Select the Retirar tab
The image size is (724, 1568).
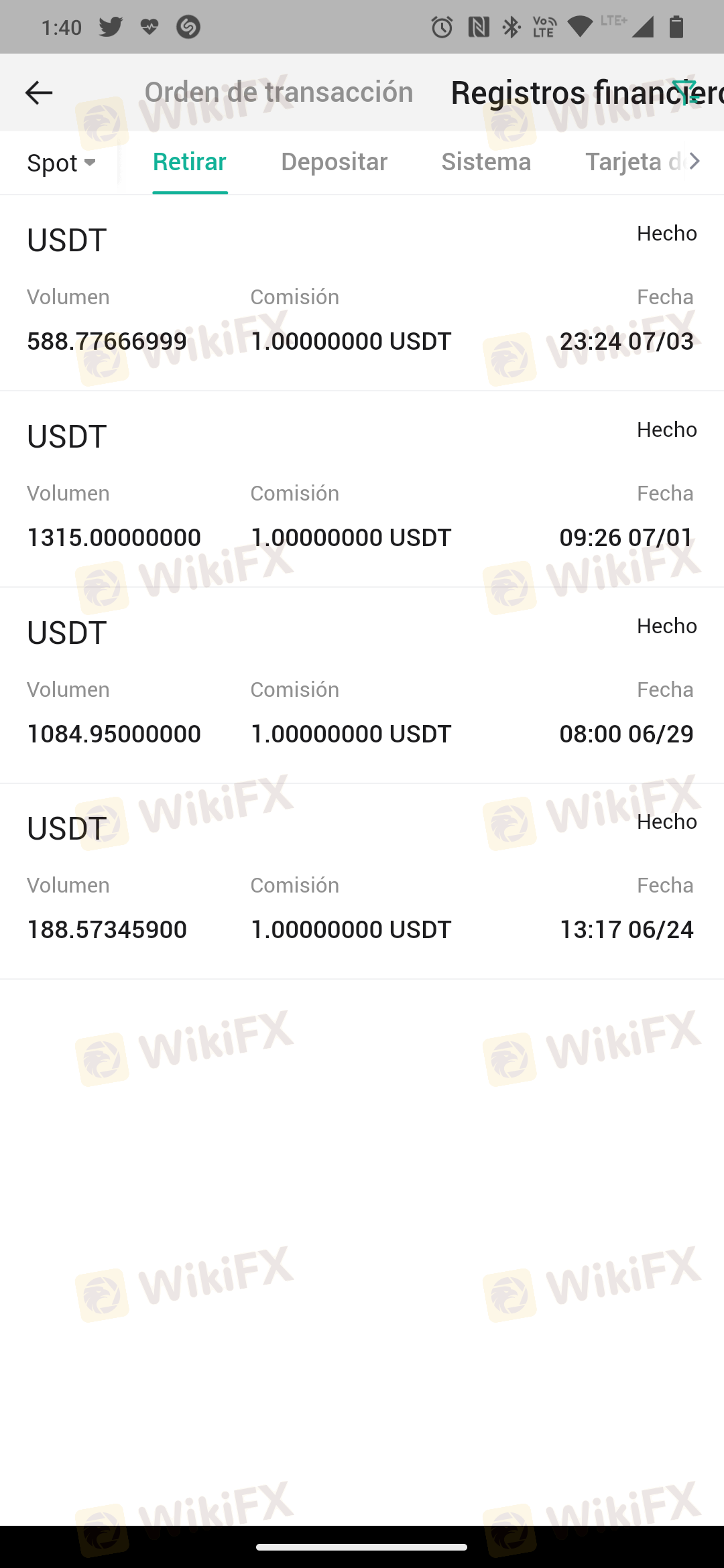(x=190, y=162)
